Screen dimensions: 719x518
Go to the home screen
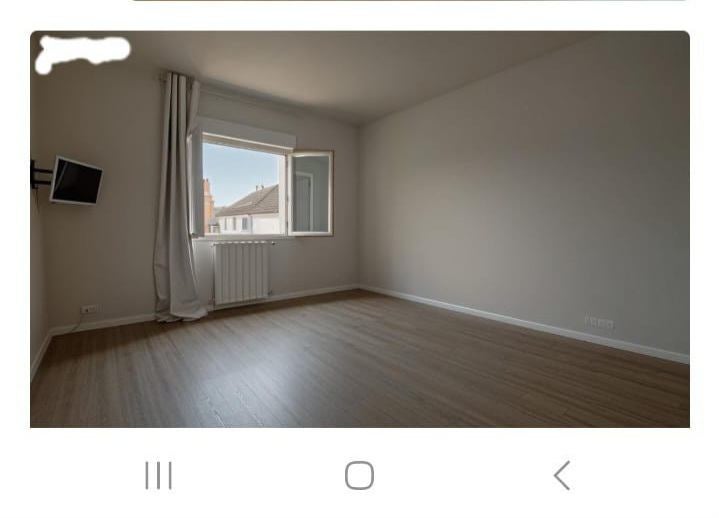[x=359, y=475]
